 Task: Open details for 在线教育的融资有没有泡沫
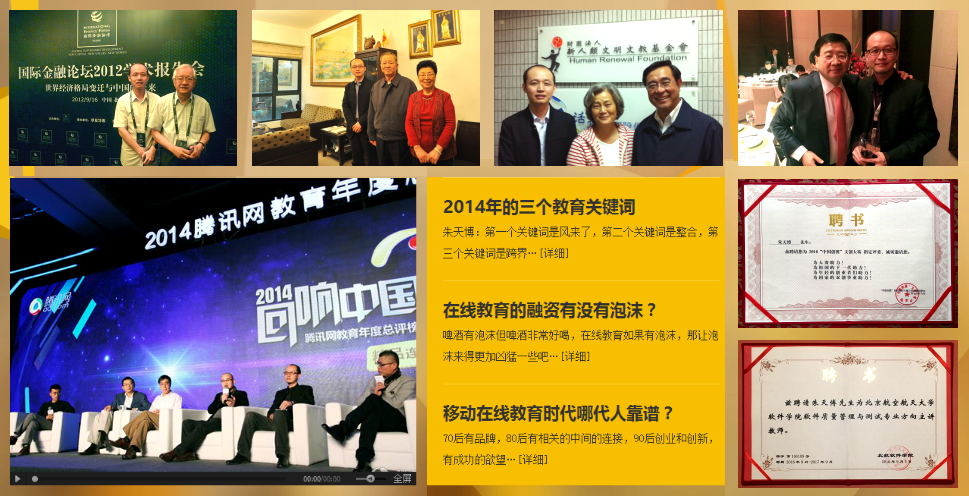click(574, 356)
